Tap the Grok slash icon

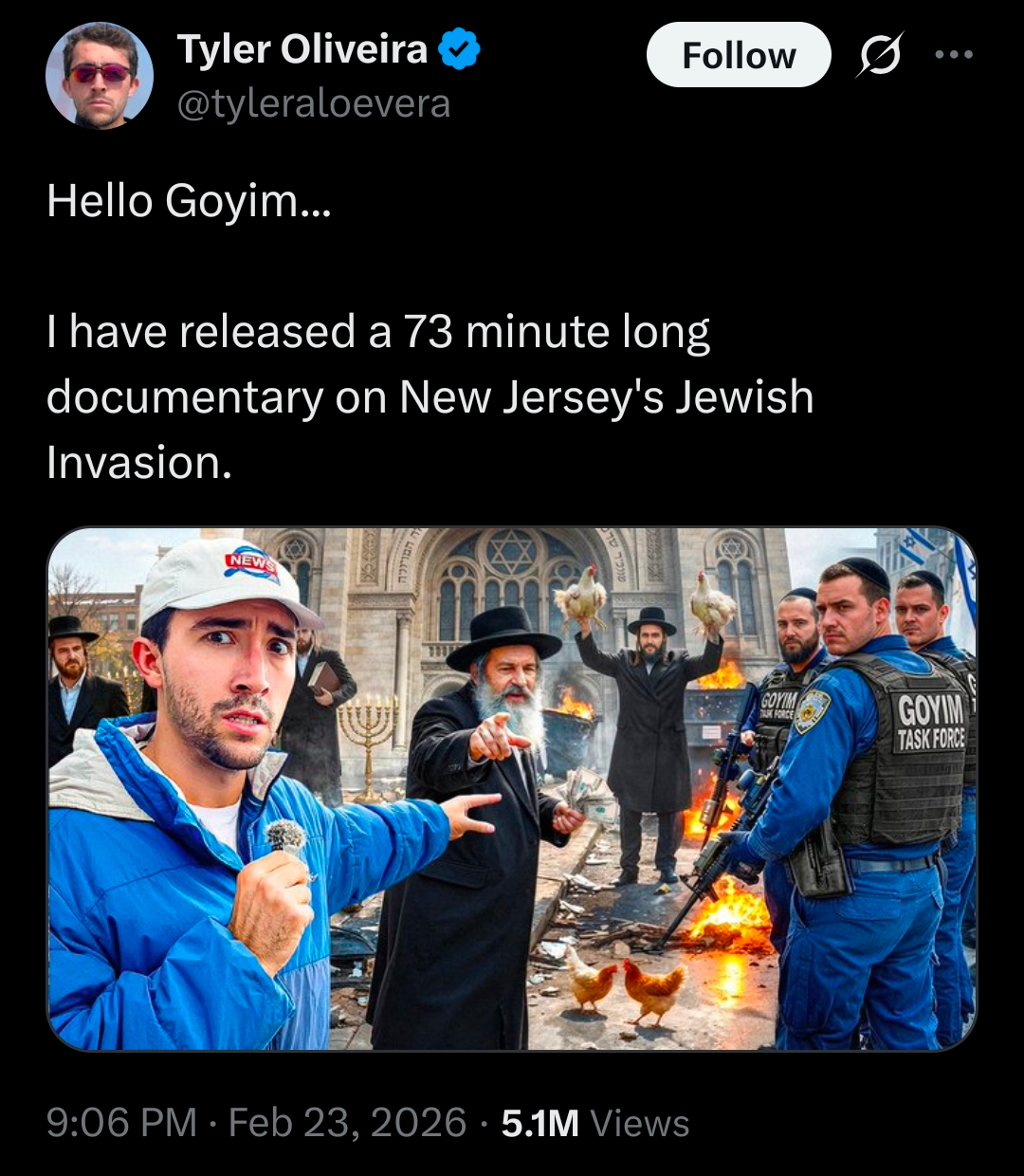pos(880,55)
